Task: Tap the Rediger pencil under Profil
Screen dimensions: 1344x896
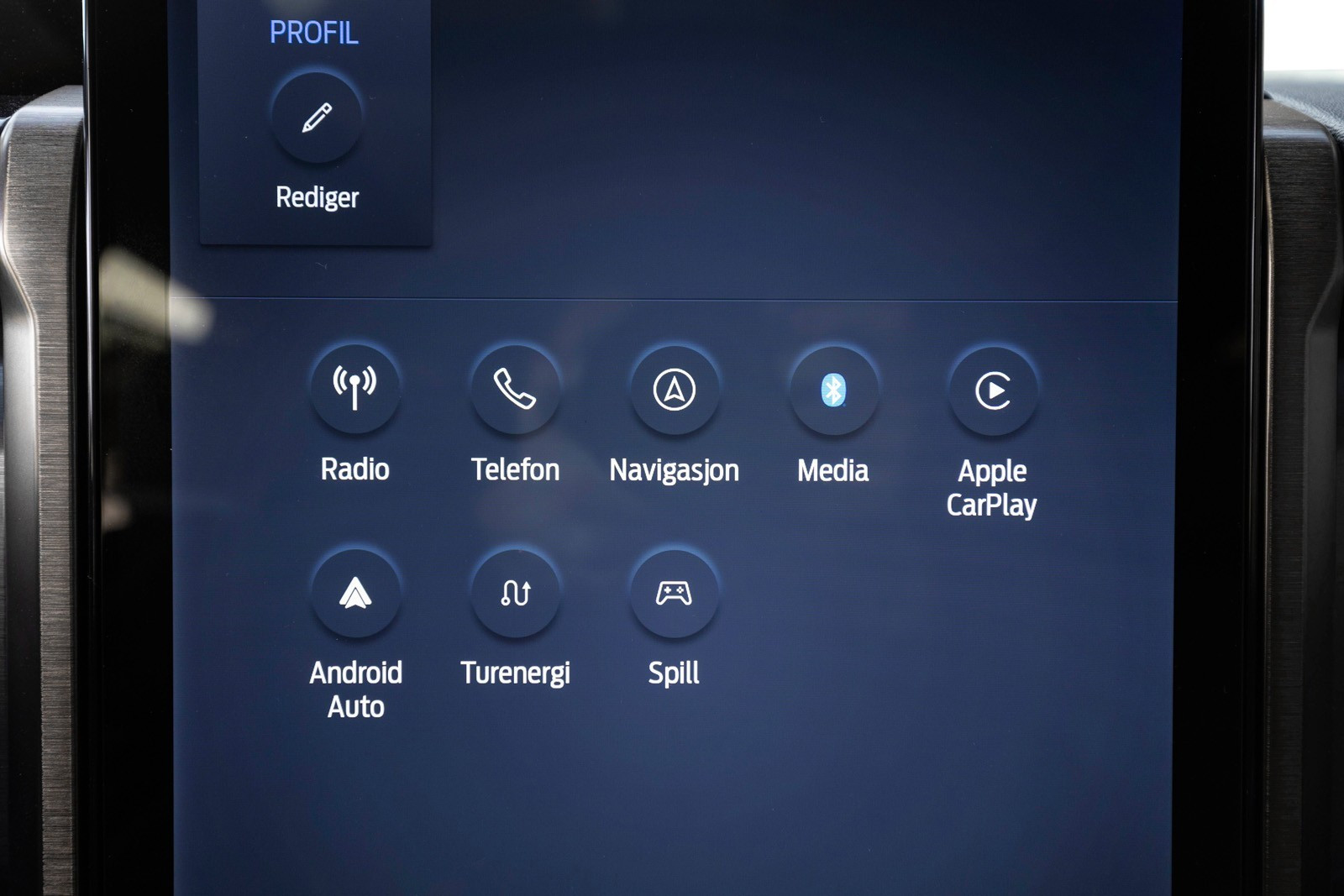Action: 317,118
